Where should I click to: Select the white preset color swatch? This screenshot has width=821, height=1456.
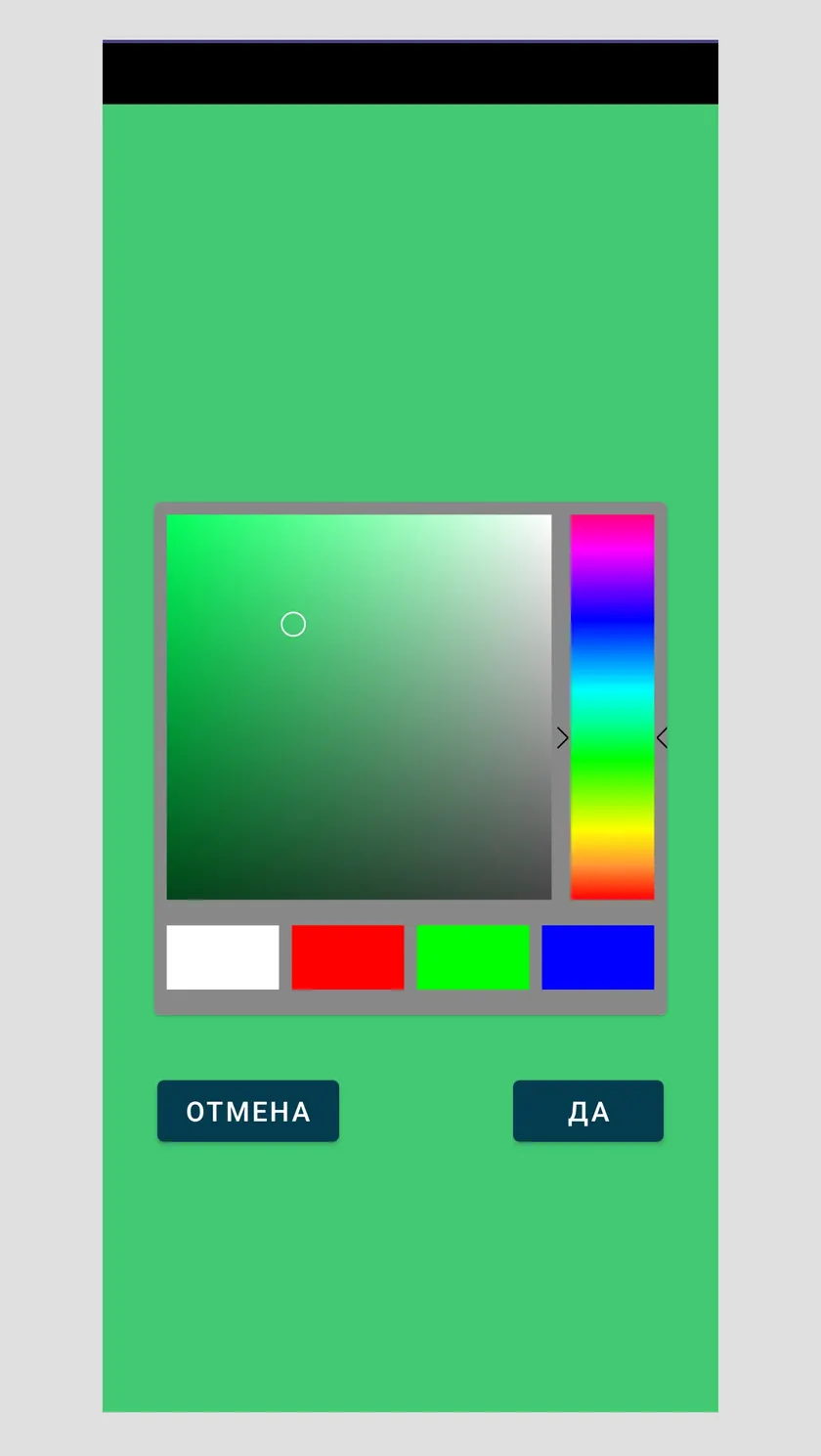222,957
